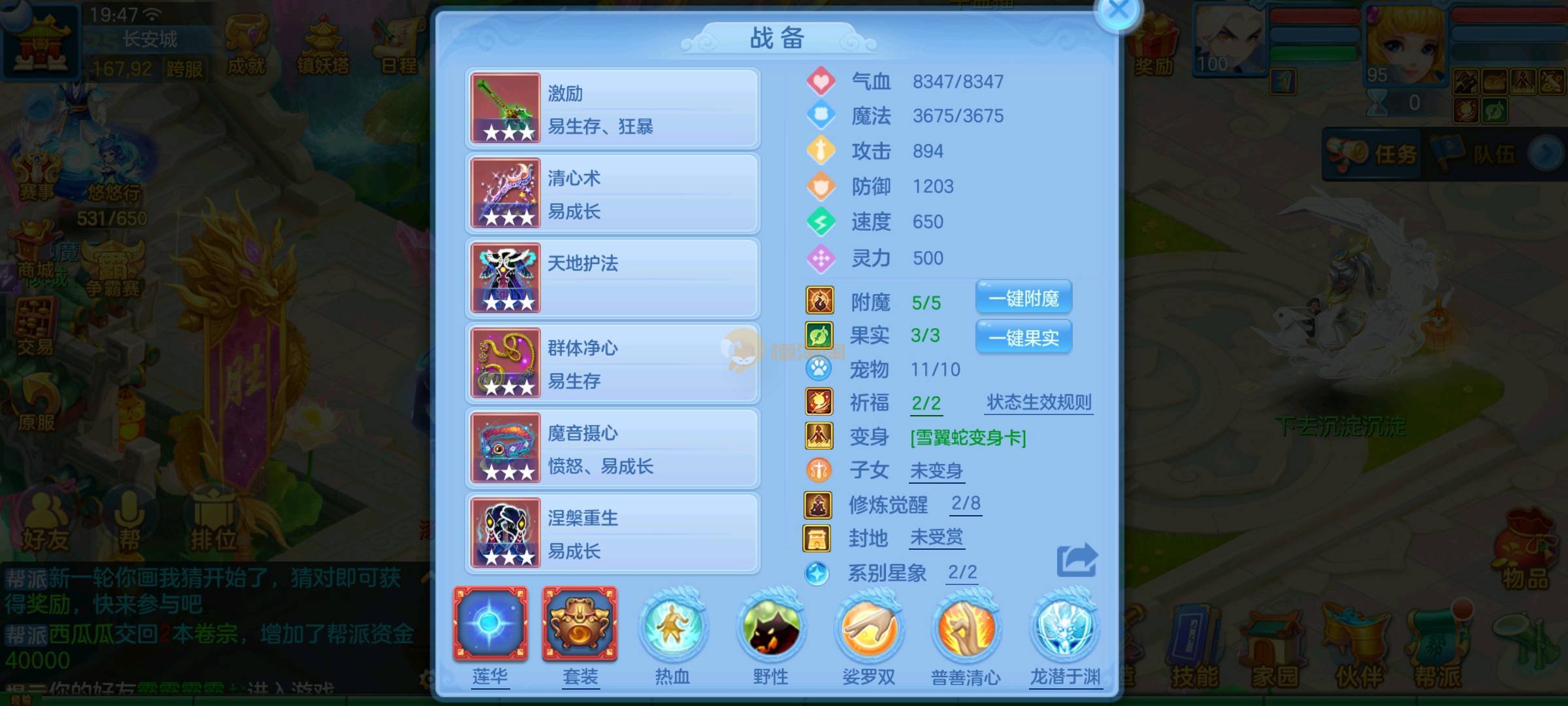This screenshot has width=1568, height=706.
Task: Share the 战备 panel via arrow icon
Action: pyautogui.click(x=1077, y=560)
